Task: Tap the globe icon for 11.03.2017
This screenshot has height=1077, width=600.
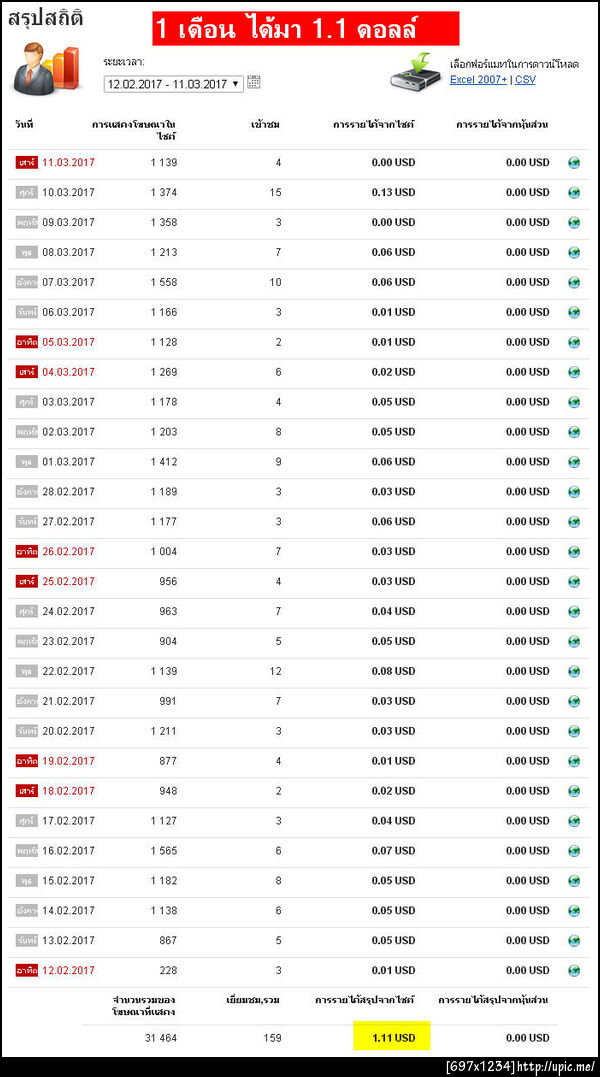Action: [x=574, y=163]
